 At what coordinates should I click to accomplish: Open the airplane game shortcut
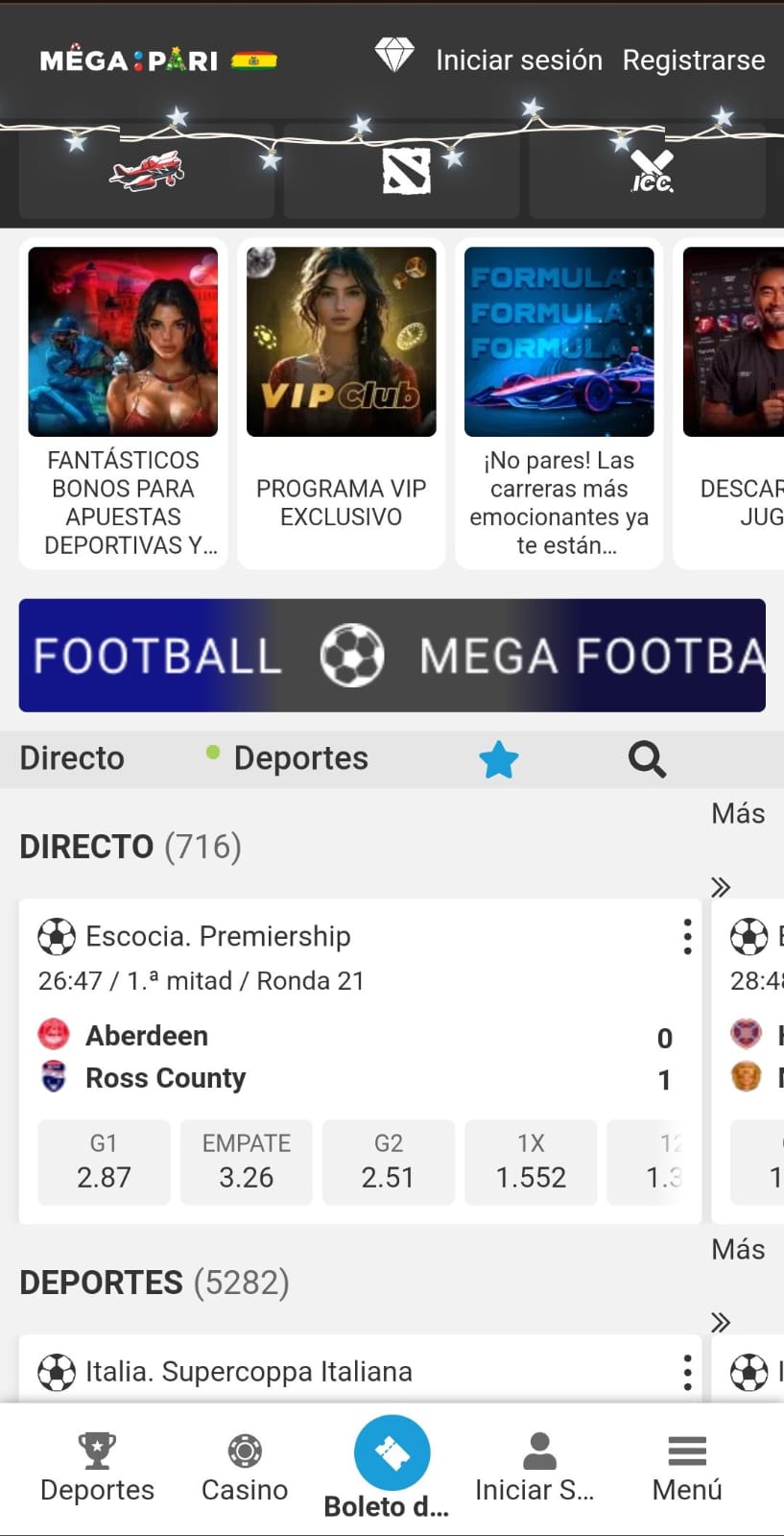coord(146,172)
